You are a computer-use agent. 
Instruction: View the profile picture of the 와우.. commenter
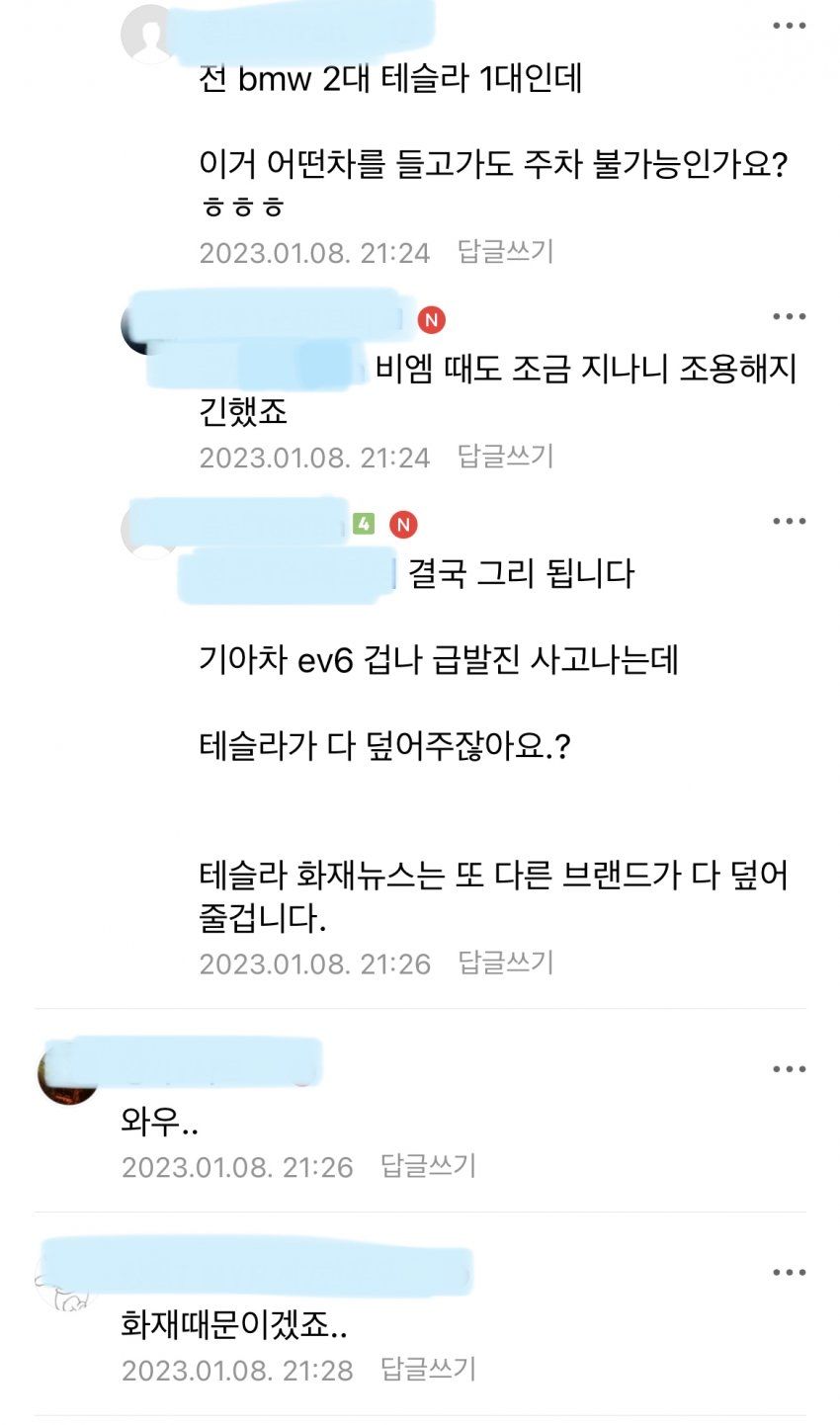[x=67, y=1074]
